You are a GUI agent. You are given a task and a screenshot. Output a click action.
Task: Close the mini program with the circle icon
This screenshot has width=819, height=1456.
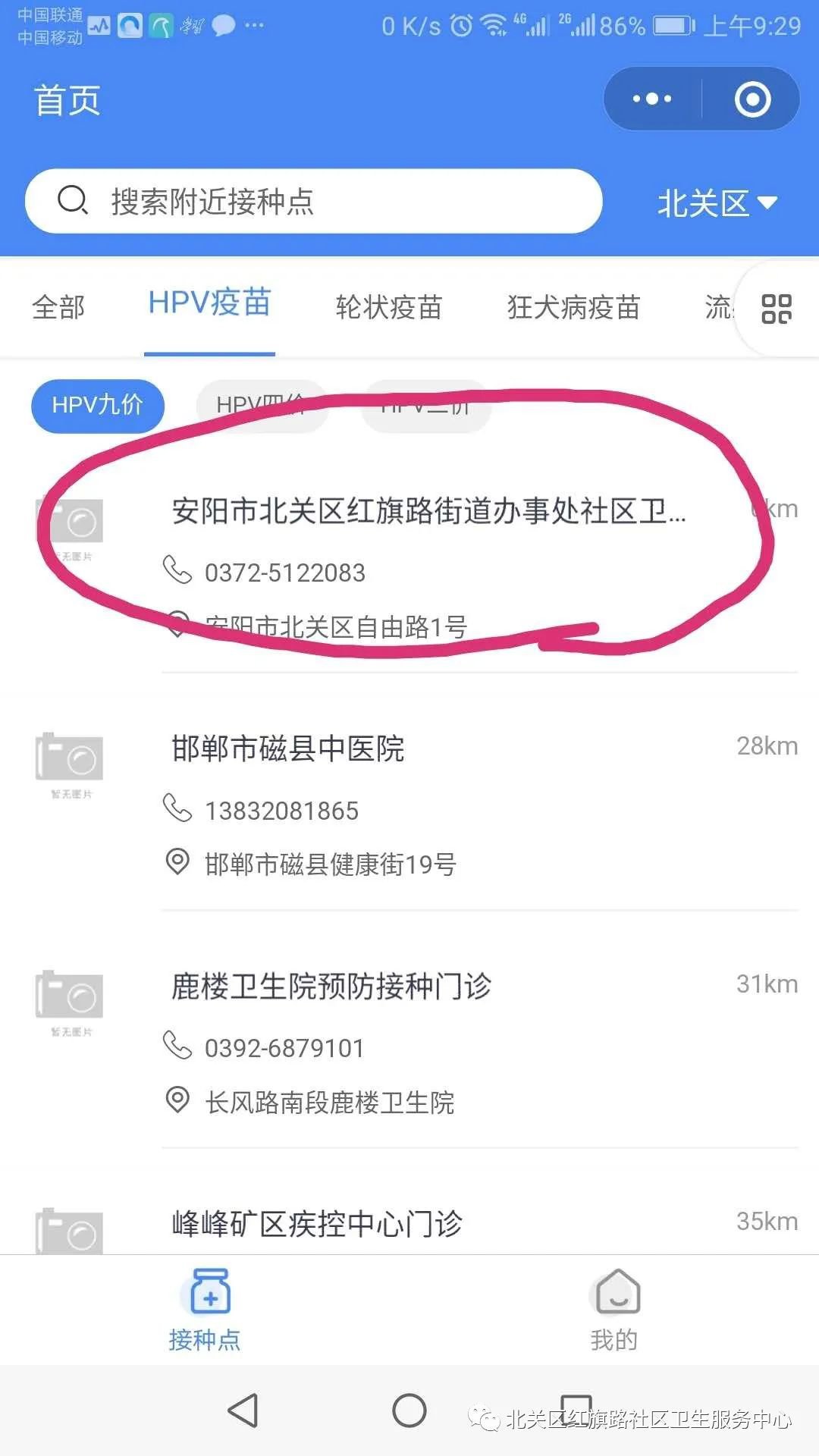[x=752, y=99]
